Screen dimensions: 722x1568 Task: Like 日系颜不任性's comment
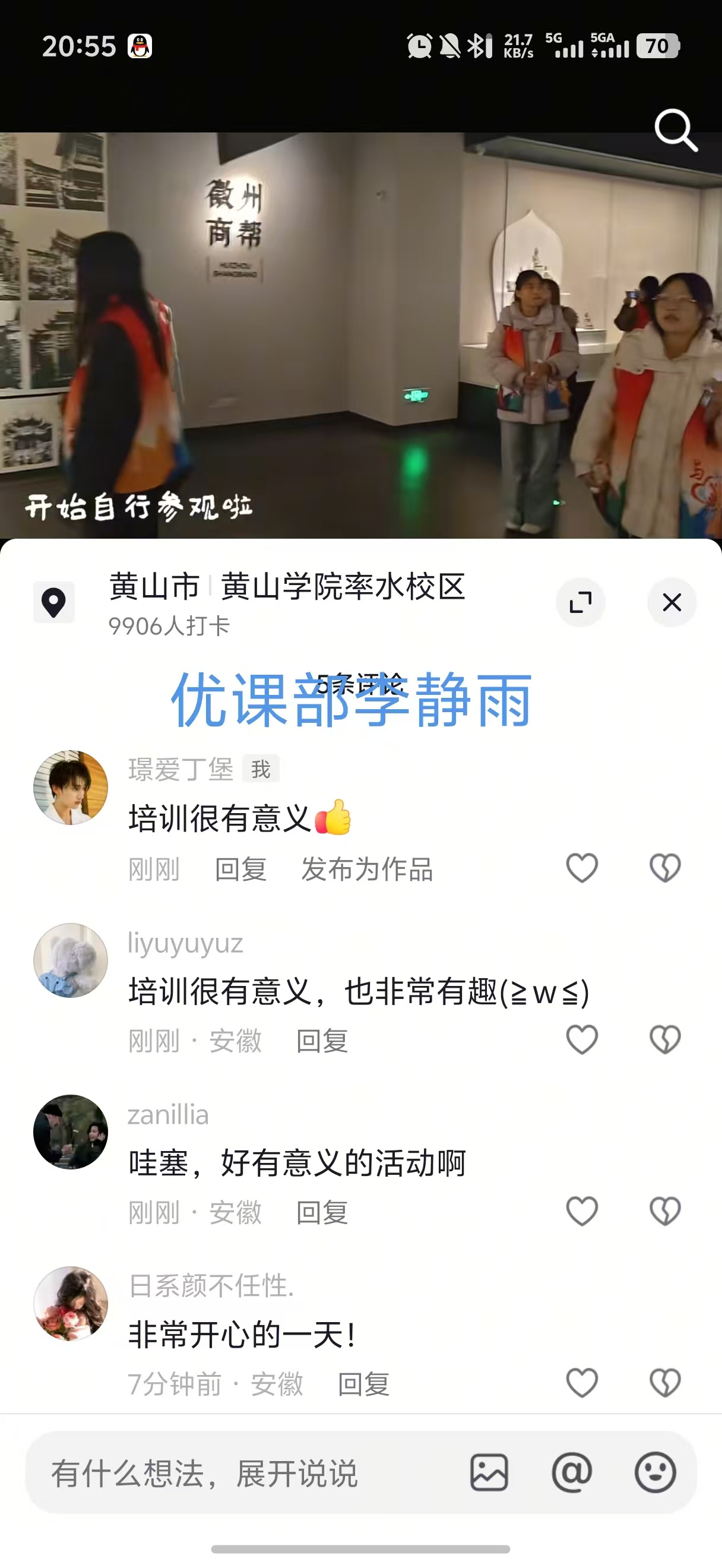coord(582,1382)
